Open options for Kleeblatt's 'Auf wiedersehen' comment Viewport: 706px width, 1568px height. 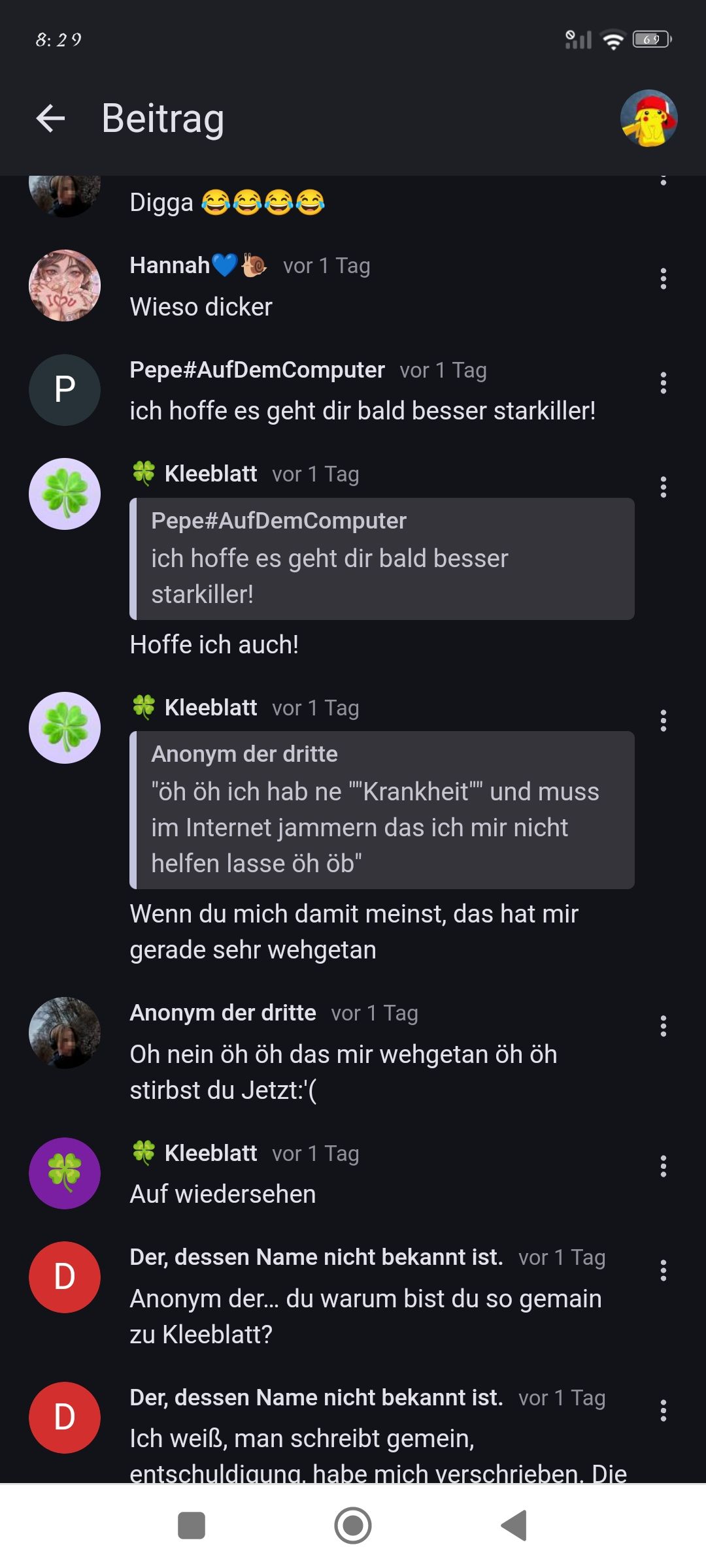[x=663, y=1166]
